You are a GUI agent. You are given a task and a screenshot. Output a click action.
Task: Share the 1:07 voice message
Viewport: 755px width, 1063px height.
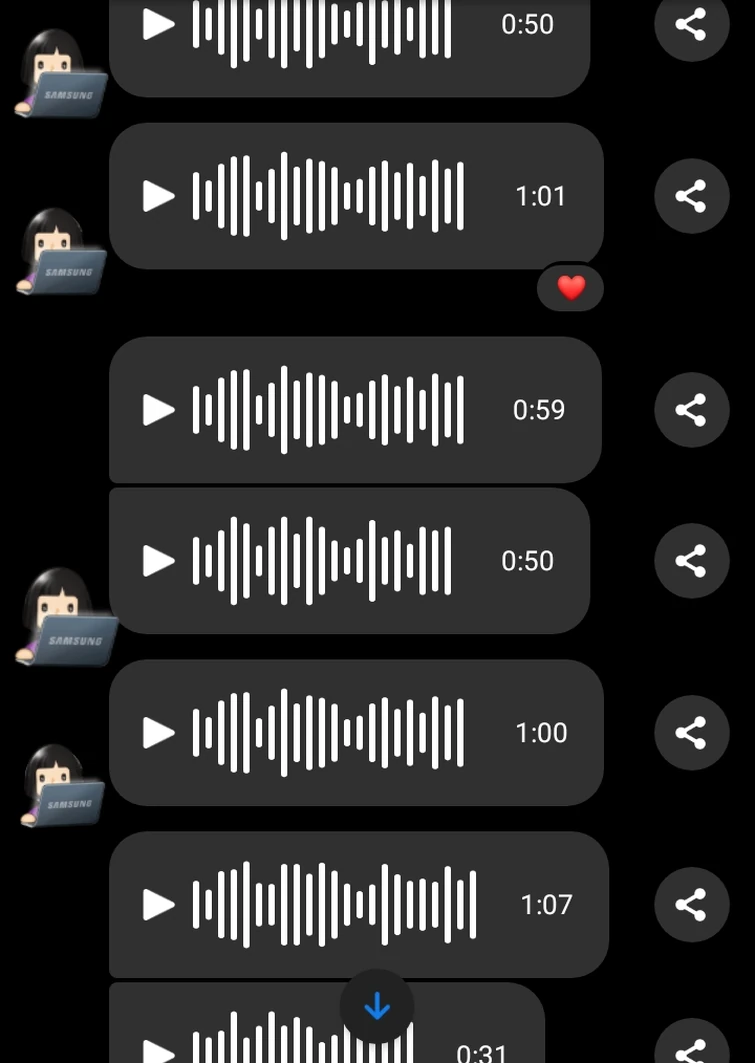[x=692, y=905]
